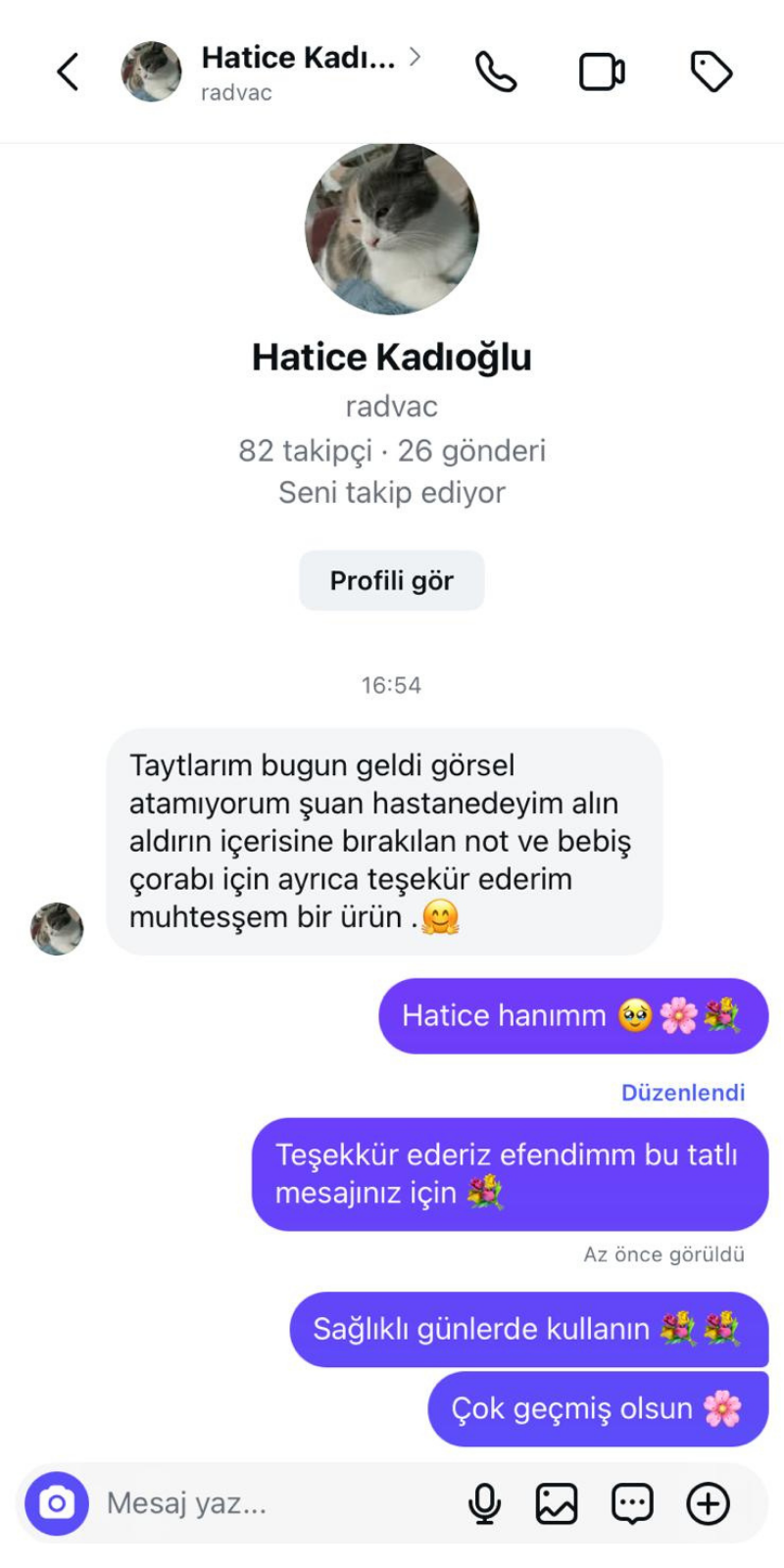Tap the Profili gör button

(391, 581)
